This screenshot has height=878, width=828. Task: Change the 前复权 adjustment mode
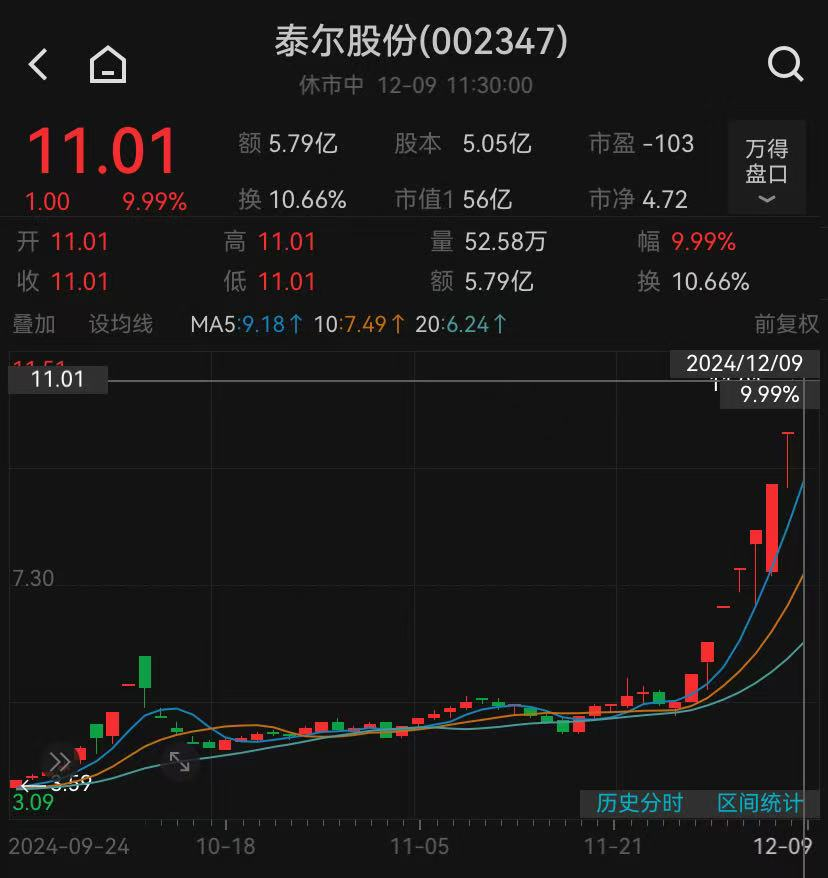[786, 324]
